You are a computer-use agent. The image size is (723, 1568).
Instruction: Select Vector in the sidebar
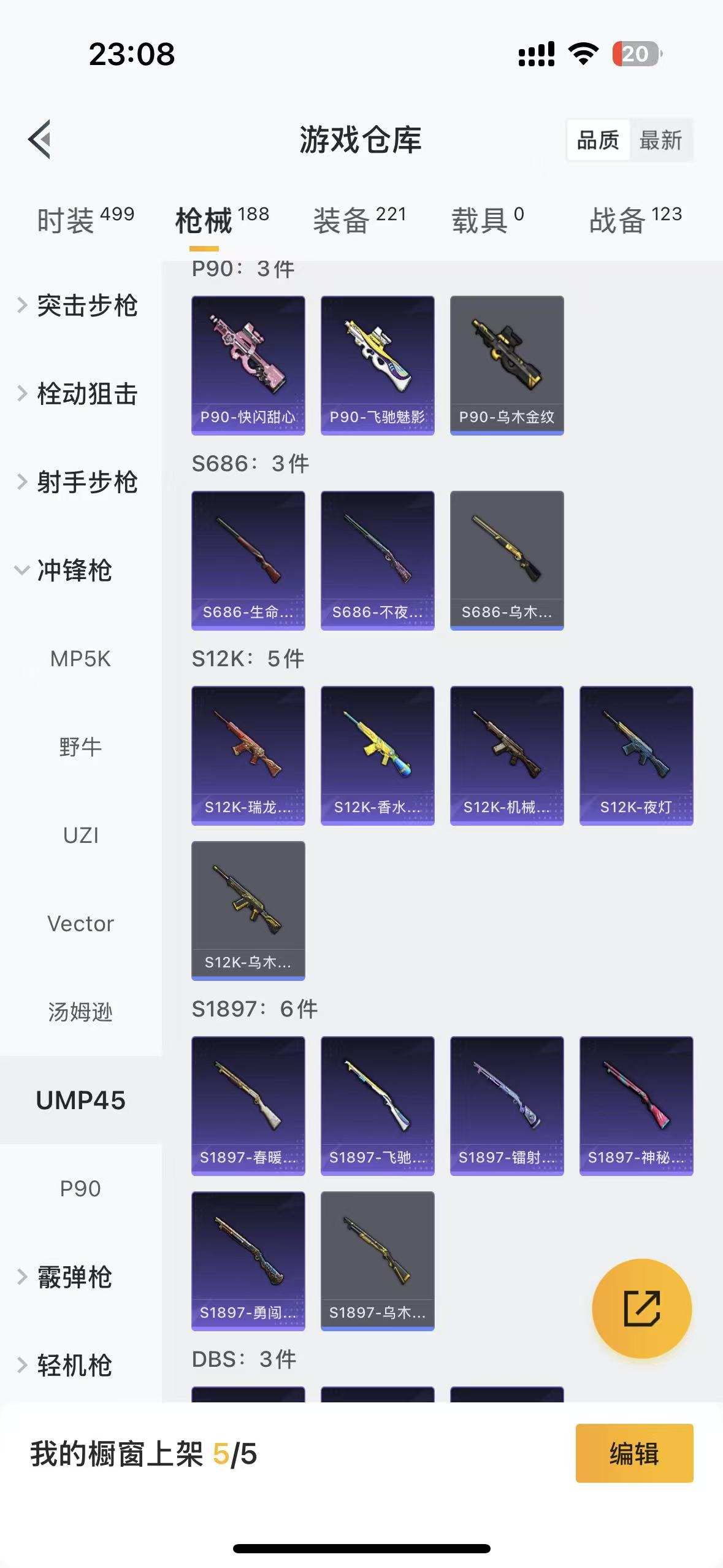80,923
